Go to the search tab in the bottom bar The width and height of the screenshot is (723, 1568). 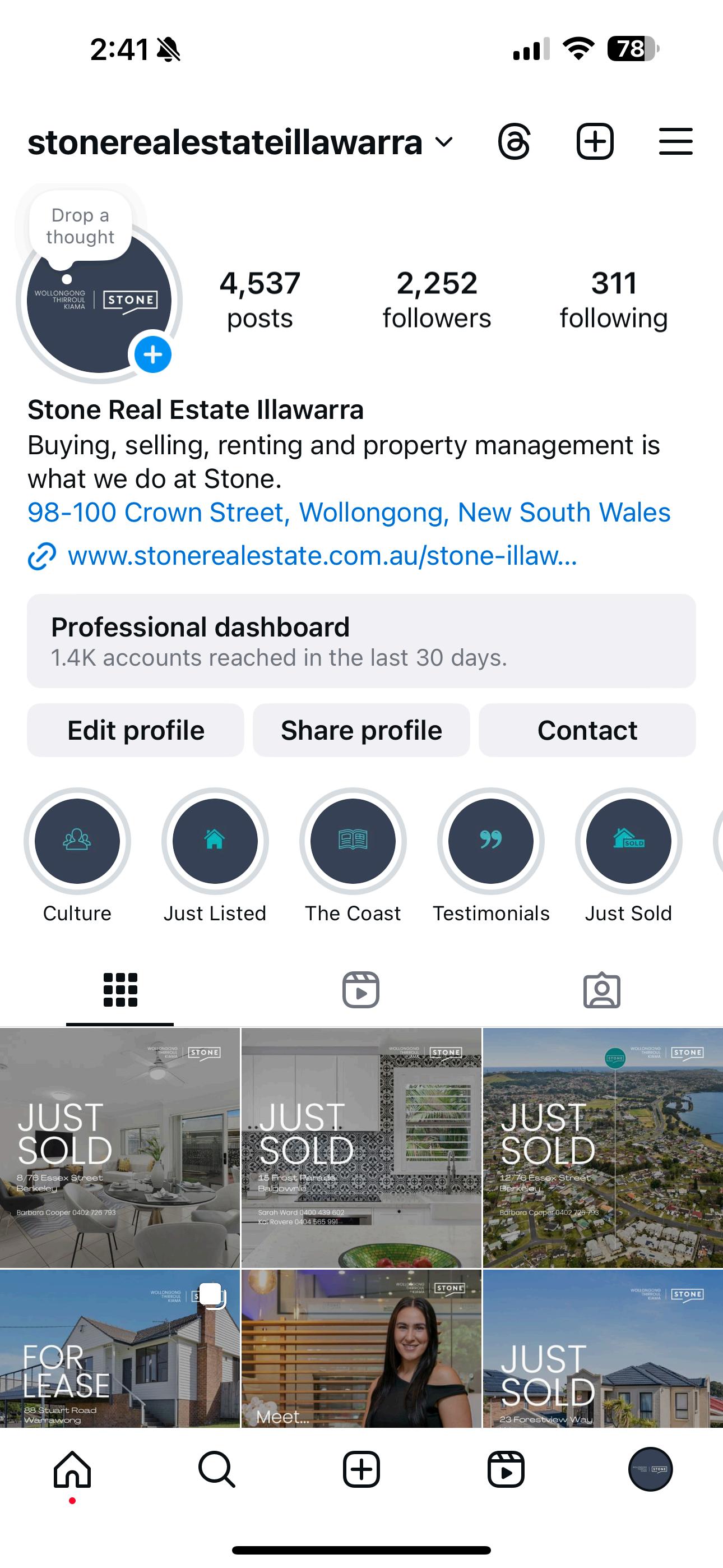point(217,1469)
